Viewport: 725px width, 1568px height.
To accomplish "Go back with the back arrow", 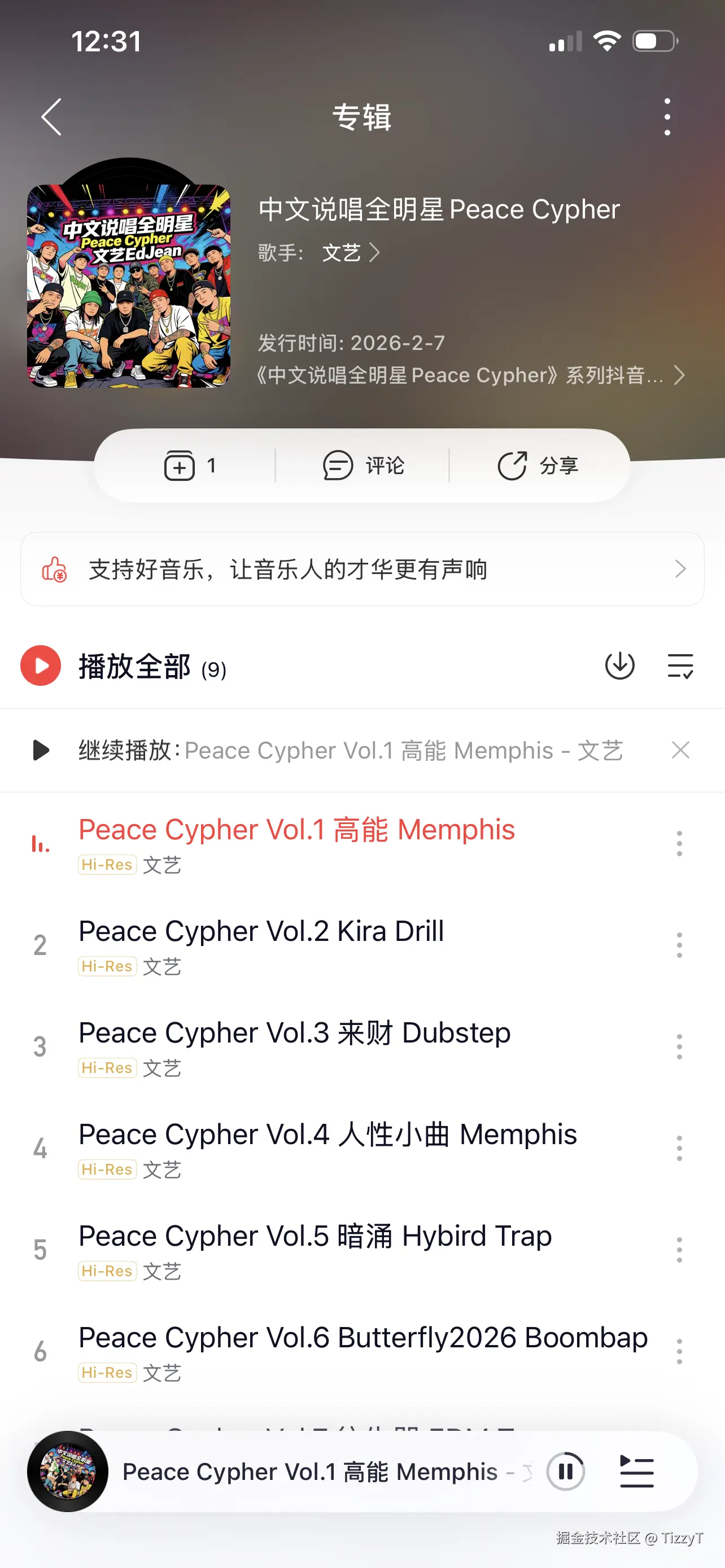I will [51, 117].
